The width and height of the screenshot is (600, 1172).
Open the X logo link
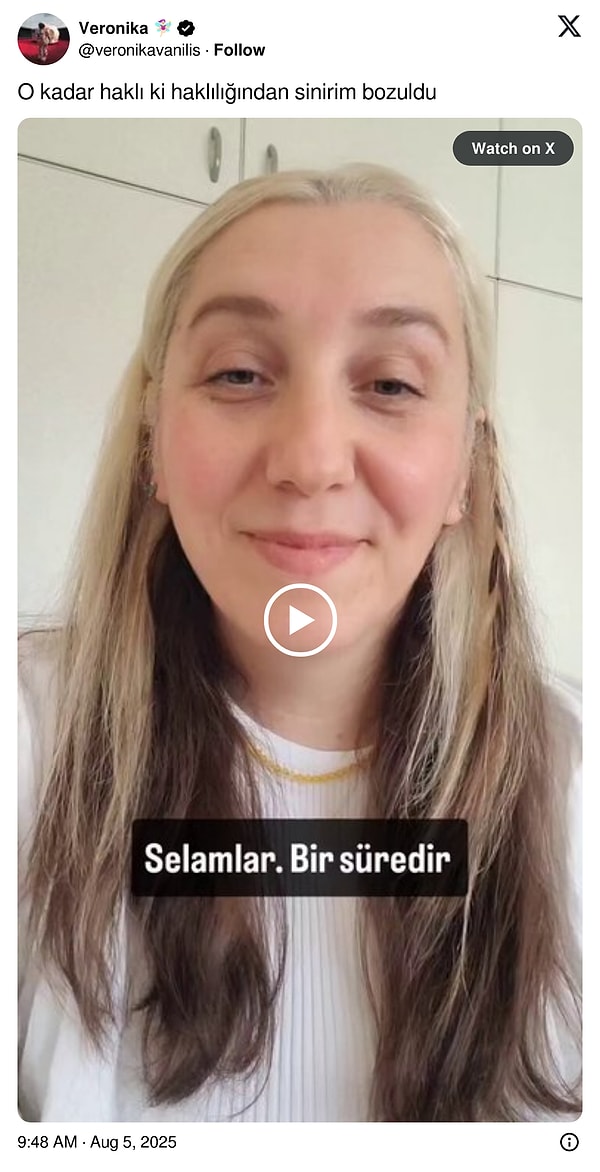point(568,27)
